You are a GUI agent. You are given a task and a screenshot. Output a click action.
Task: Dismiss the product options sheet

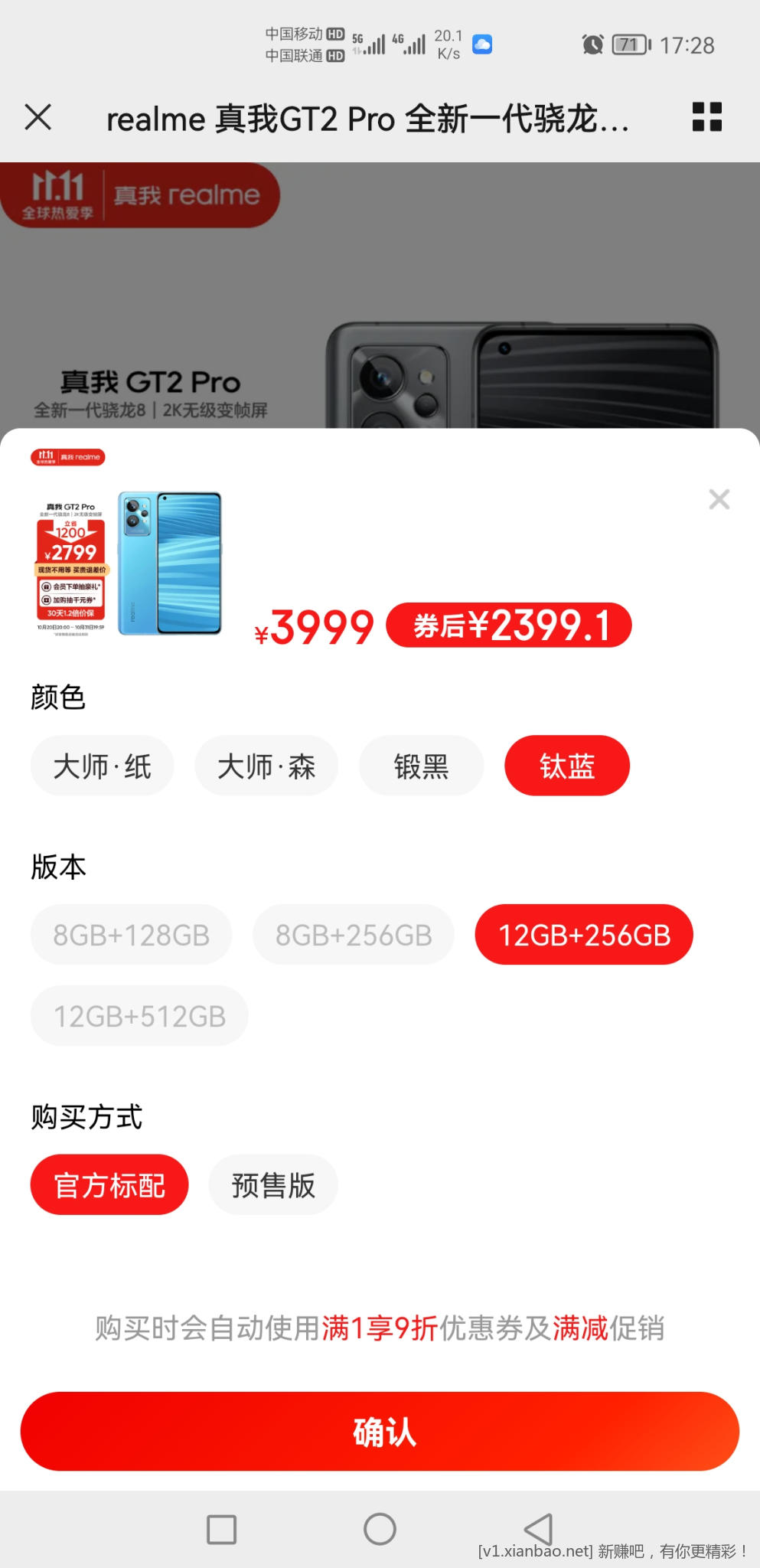(719, 500)
